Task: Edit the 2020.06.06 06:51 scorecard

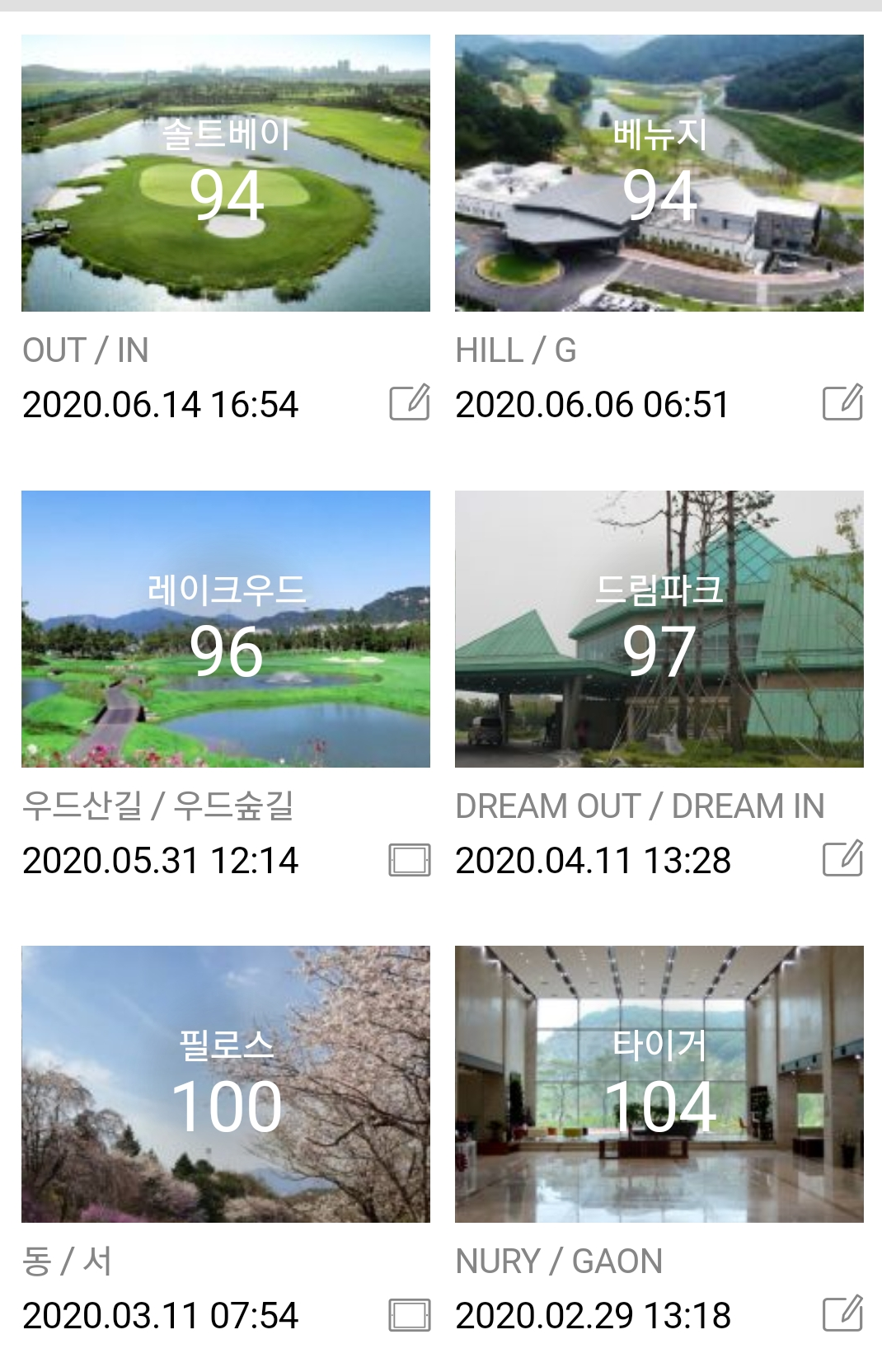Action: pyautogui.click(x=842, y=402)
